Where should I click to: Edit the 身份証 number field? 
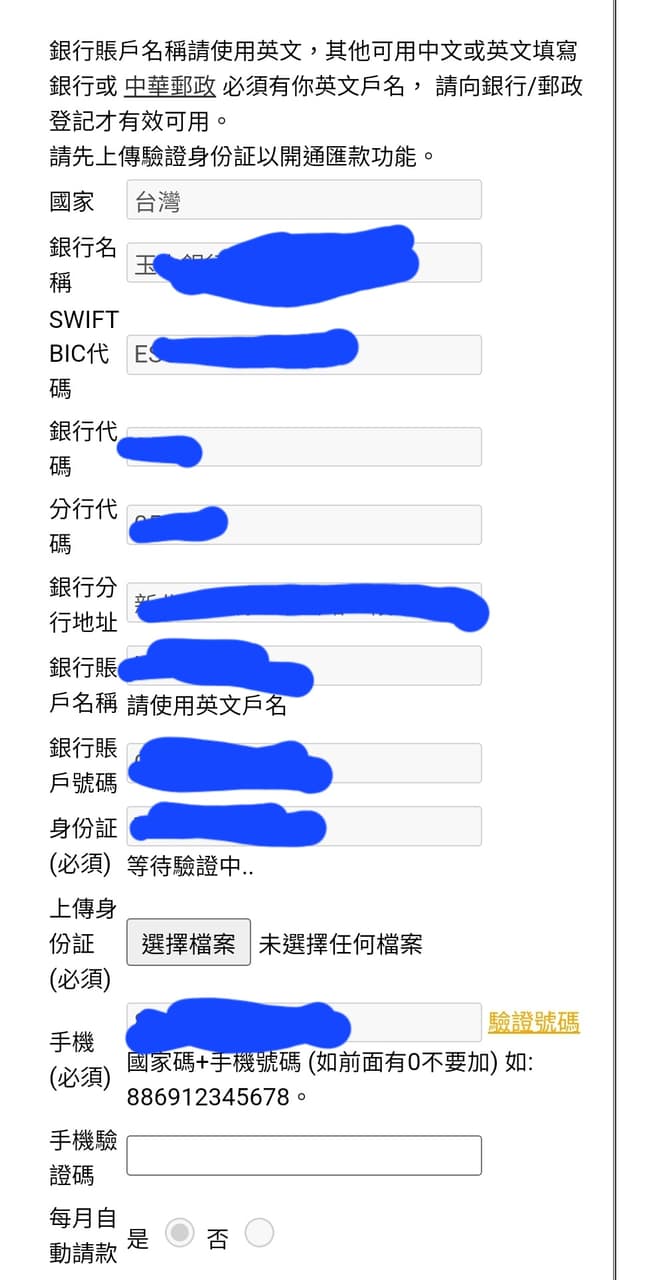(x=304, y=826)
